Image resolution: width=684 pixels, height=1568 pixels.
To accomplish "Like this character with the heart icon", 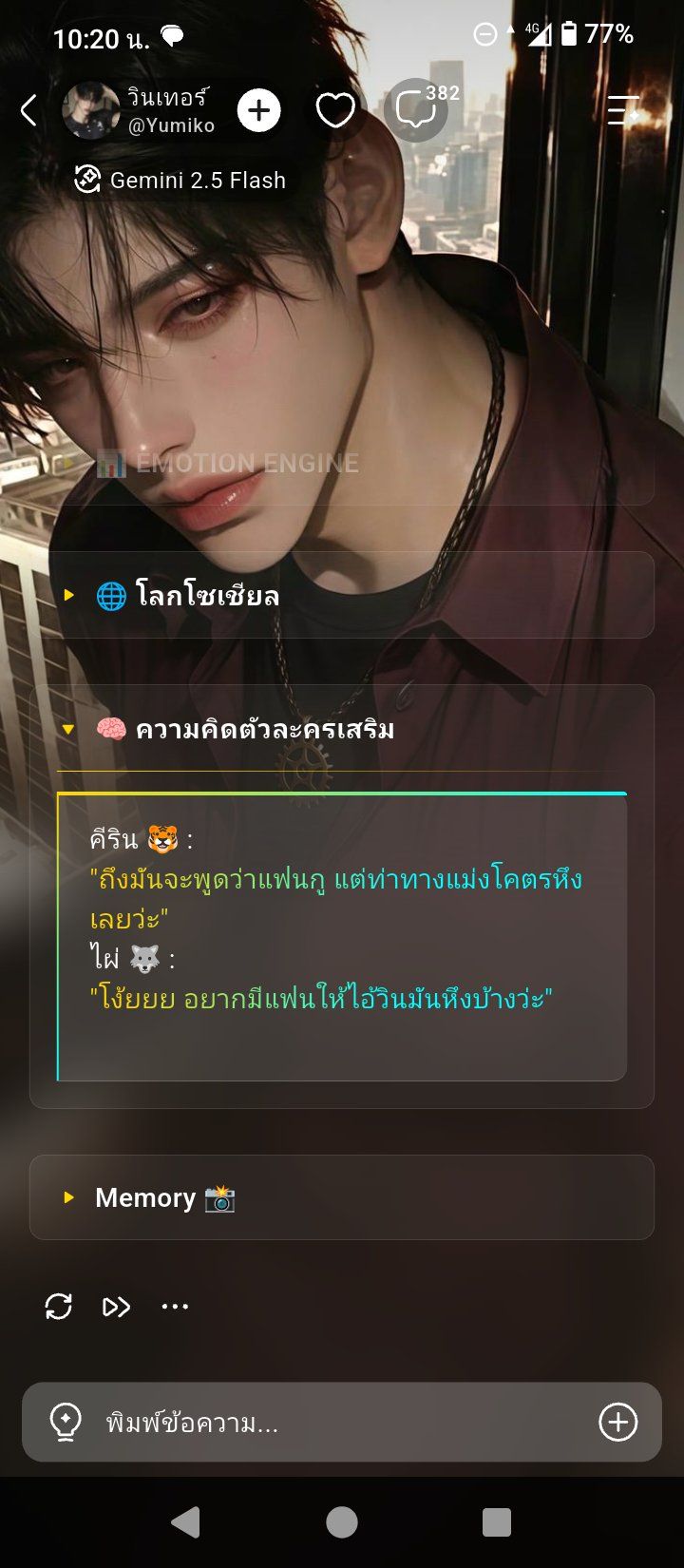I will click(335, 111).
